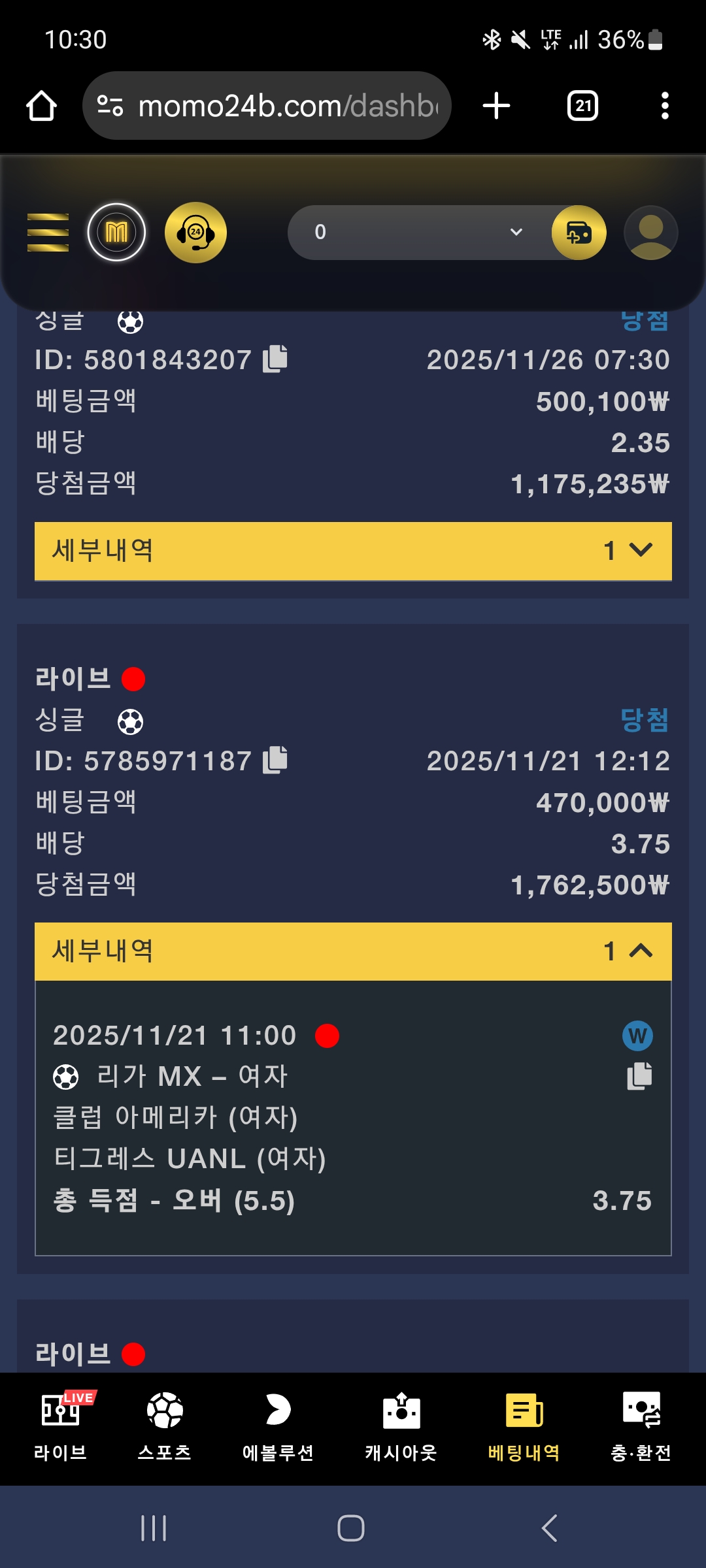The height and width of the screenshot is (1568, 706).
Task: Go back using the system back button
Action: click(550, 1528)
